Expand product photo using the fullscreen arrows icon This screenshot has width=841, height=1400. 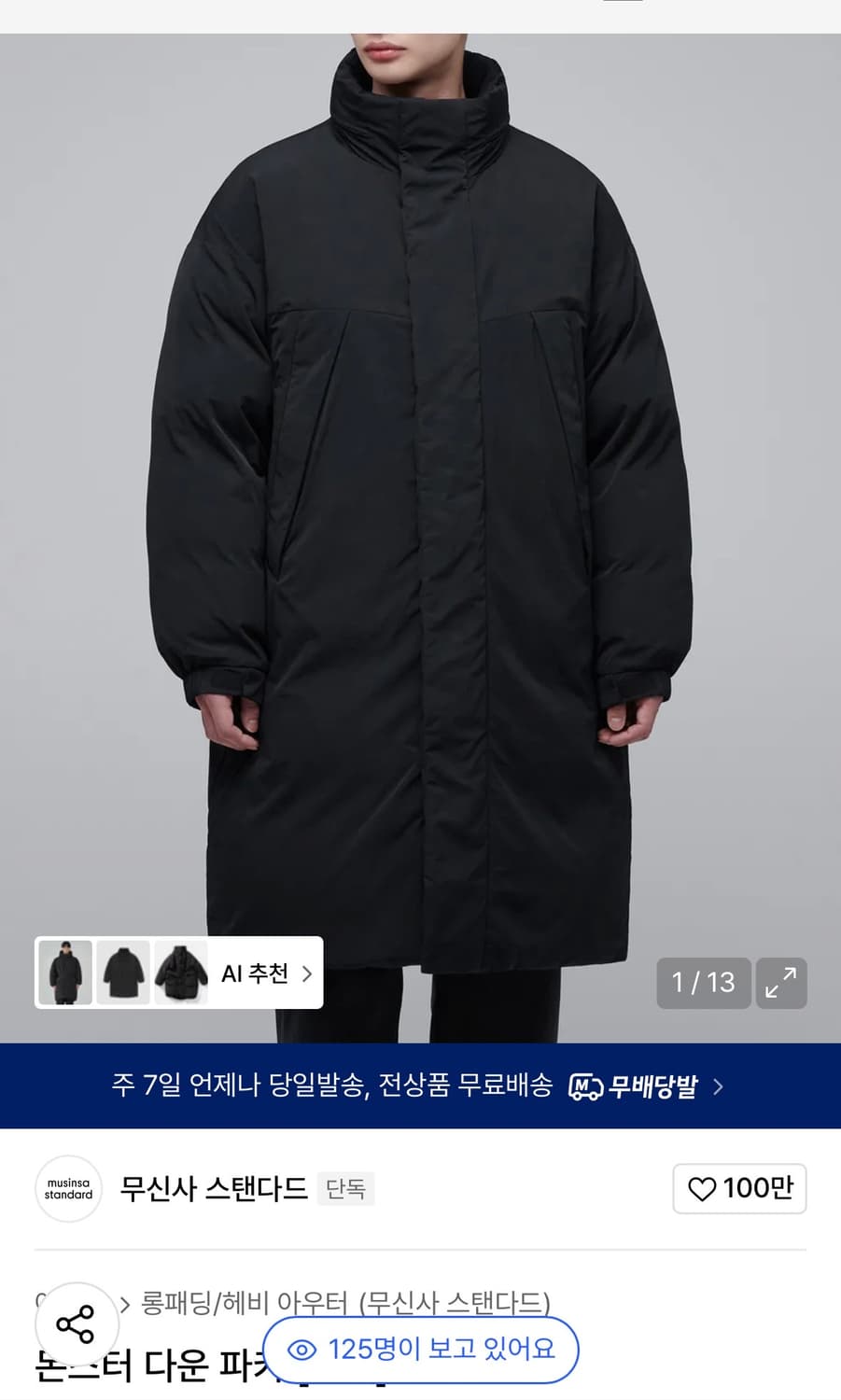[x=782, y=983]
